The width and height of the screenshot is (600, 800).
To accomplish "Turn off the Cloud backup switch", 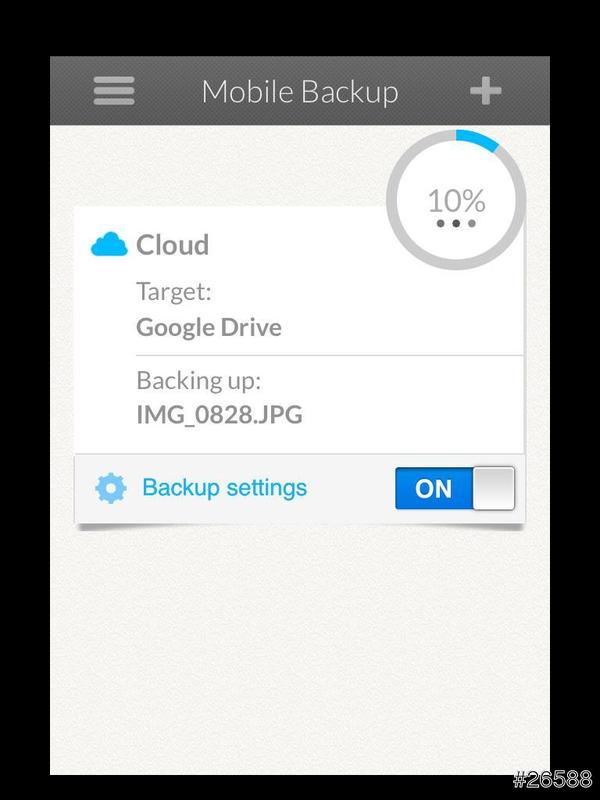I will (455, 488).
